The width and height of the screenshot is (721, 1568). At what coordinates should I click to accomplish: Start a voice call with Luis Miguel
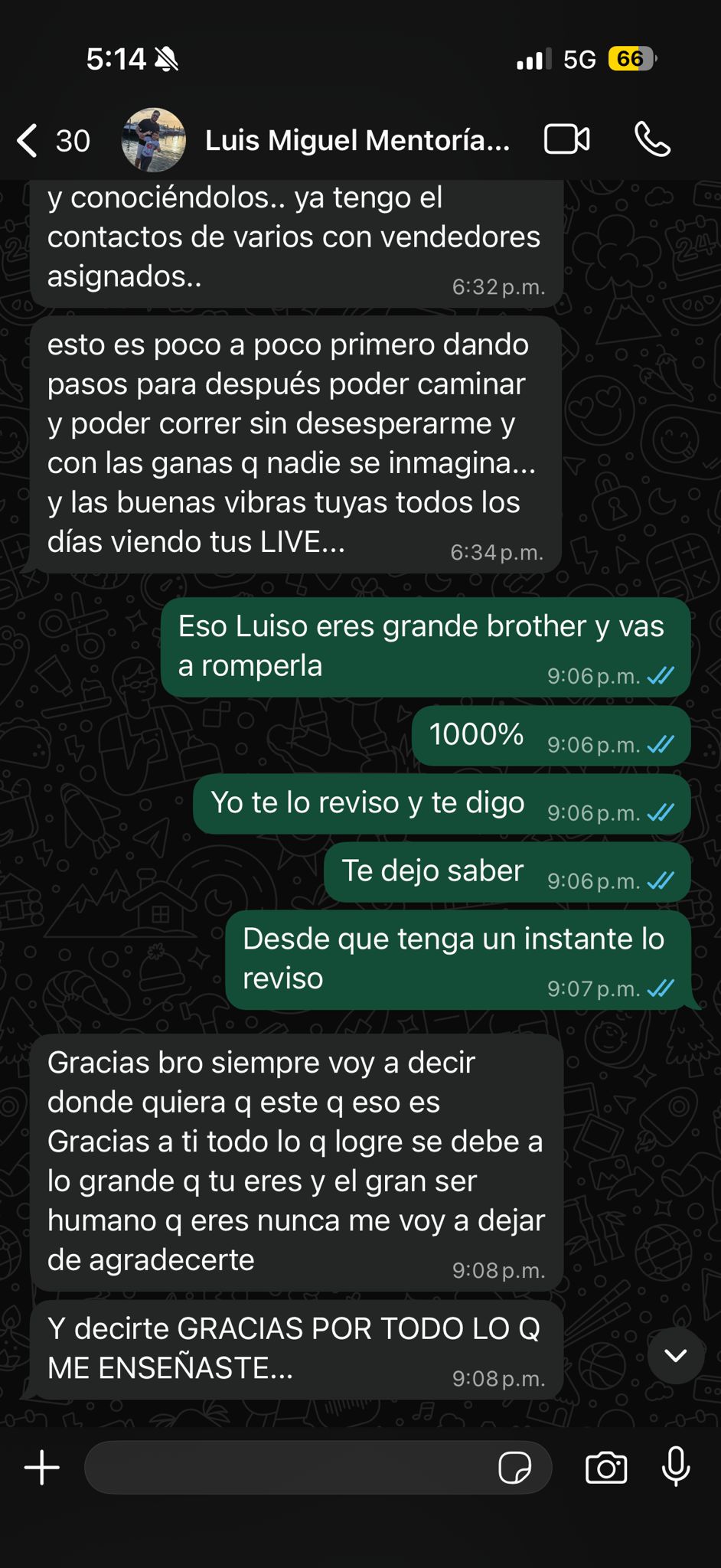(x=652, y=140)
